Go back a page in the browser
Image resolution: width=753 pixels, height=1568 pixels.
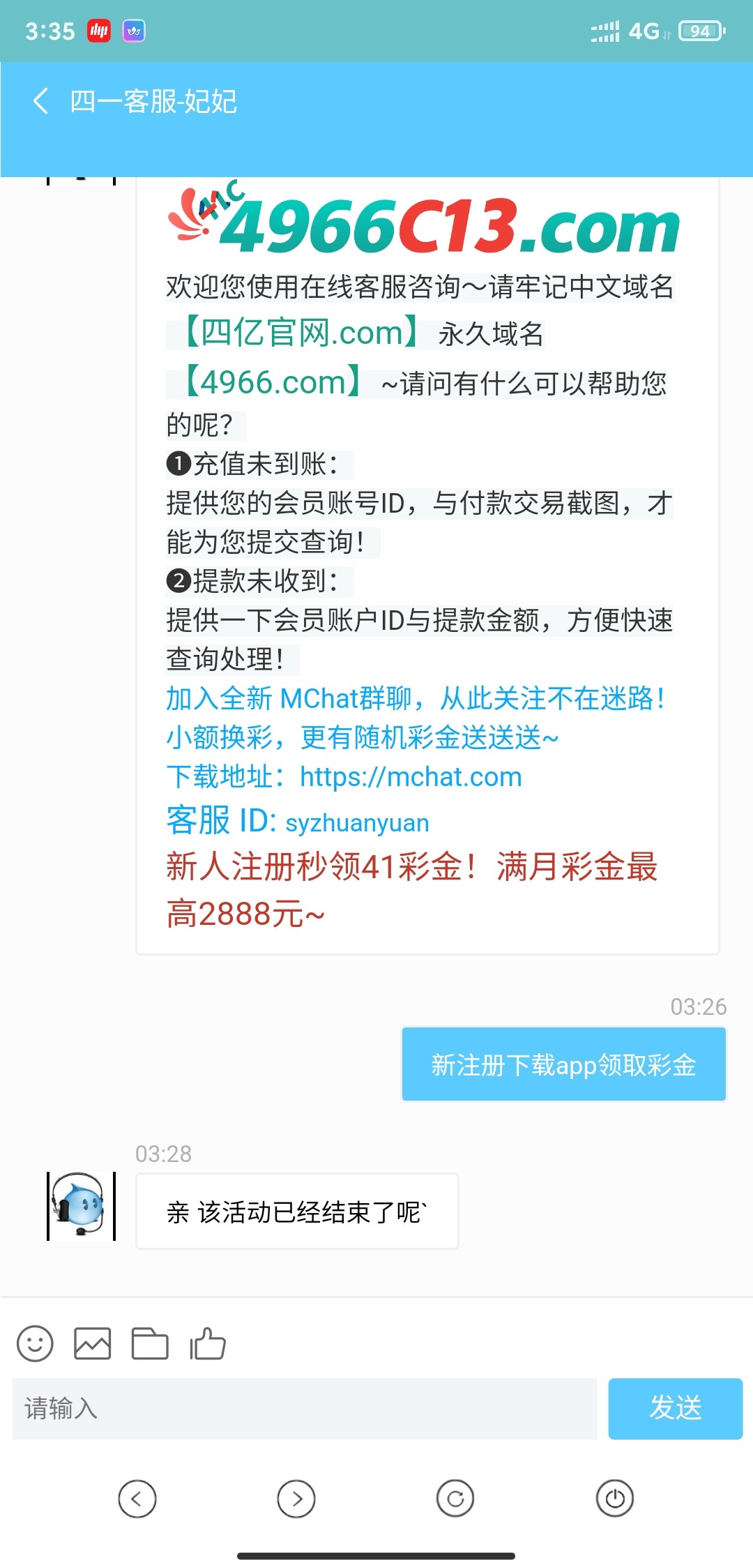tap(137, 1498)
